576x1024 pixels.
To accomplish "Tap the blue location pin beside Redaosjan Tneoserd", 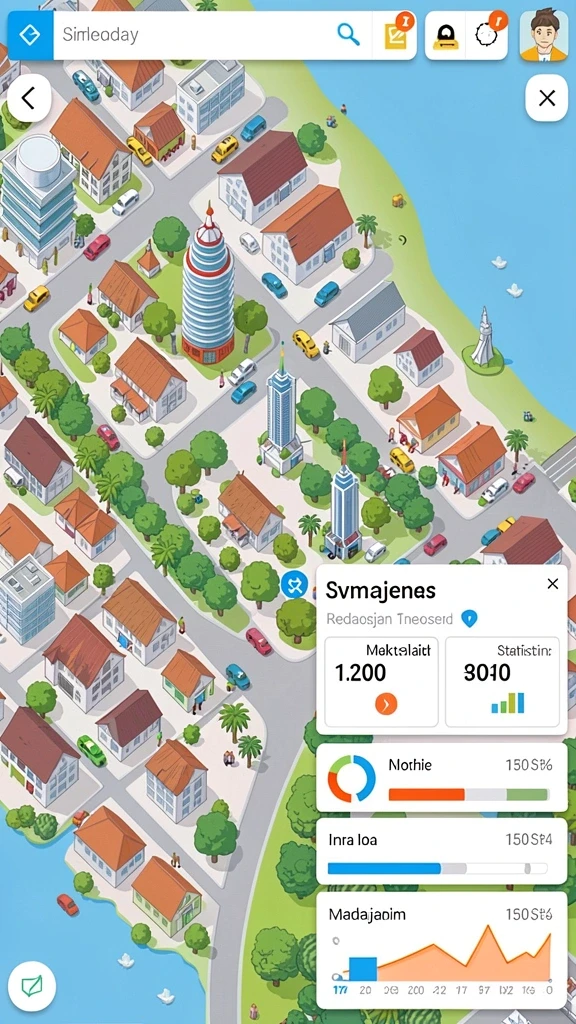I will pyautogui.click(x=469, y=618).
